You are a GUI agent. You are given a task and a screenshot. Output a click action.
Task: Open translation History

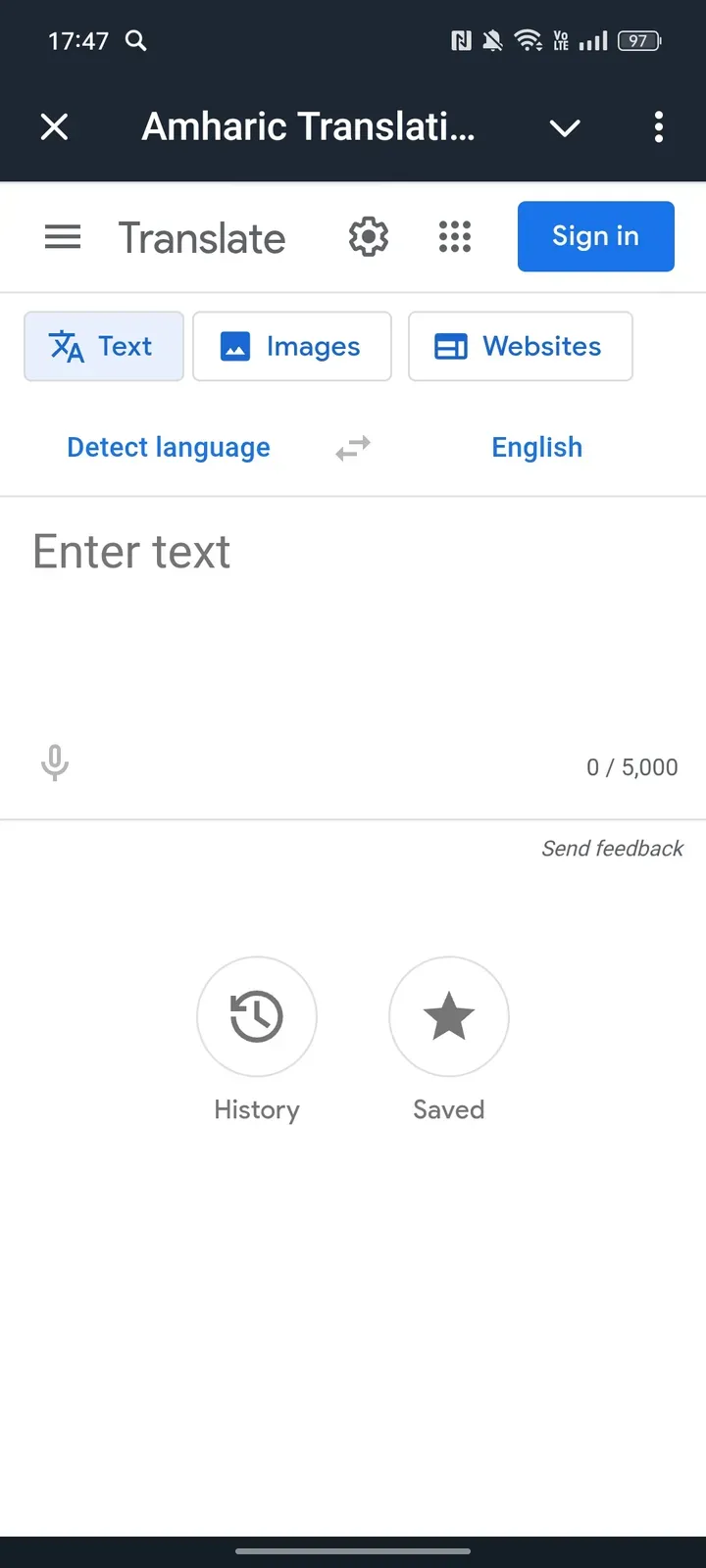pos(257,1016)
